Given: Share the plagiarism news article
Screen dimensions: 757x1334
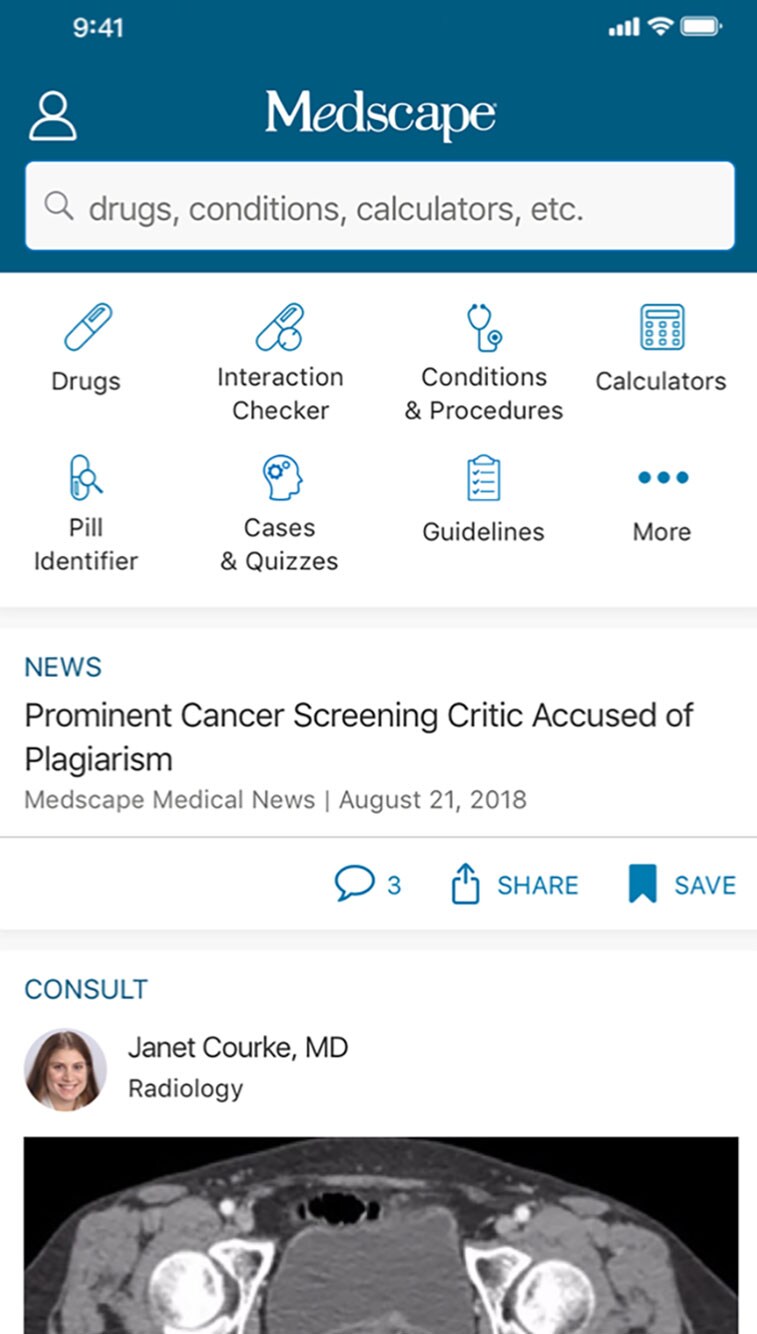Looking at the screenshot, I should pos(515,885).
